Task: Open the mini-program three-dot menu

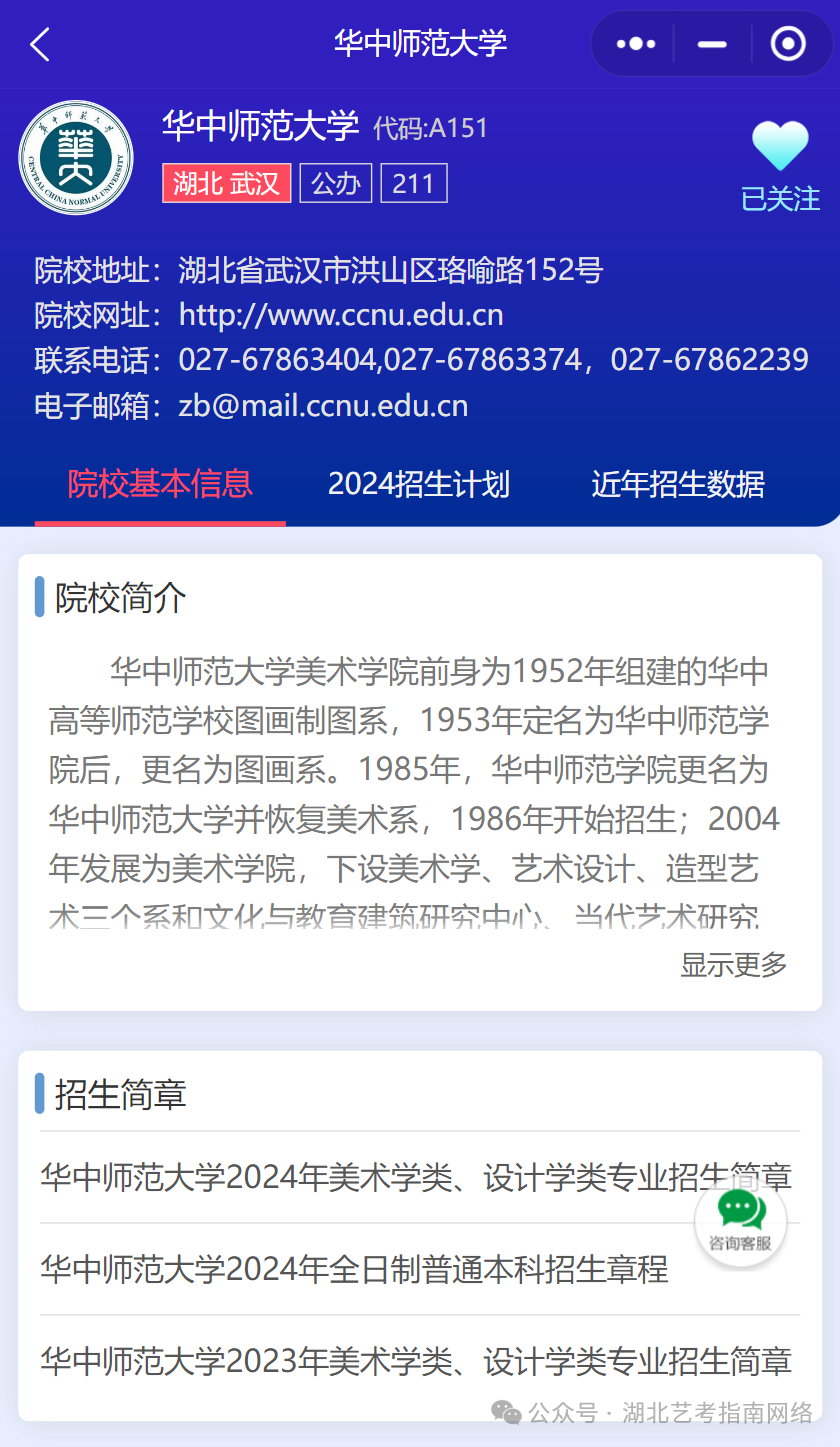Action: pyautogui.click(x=636, y=44)
